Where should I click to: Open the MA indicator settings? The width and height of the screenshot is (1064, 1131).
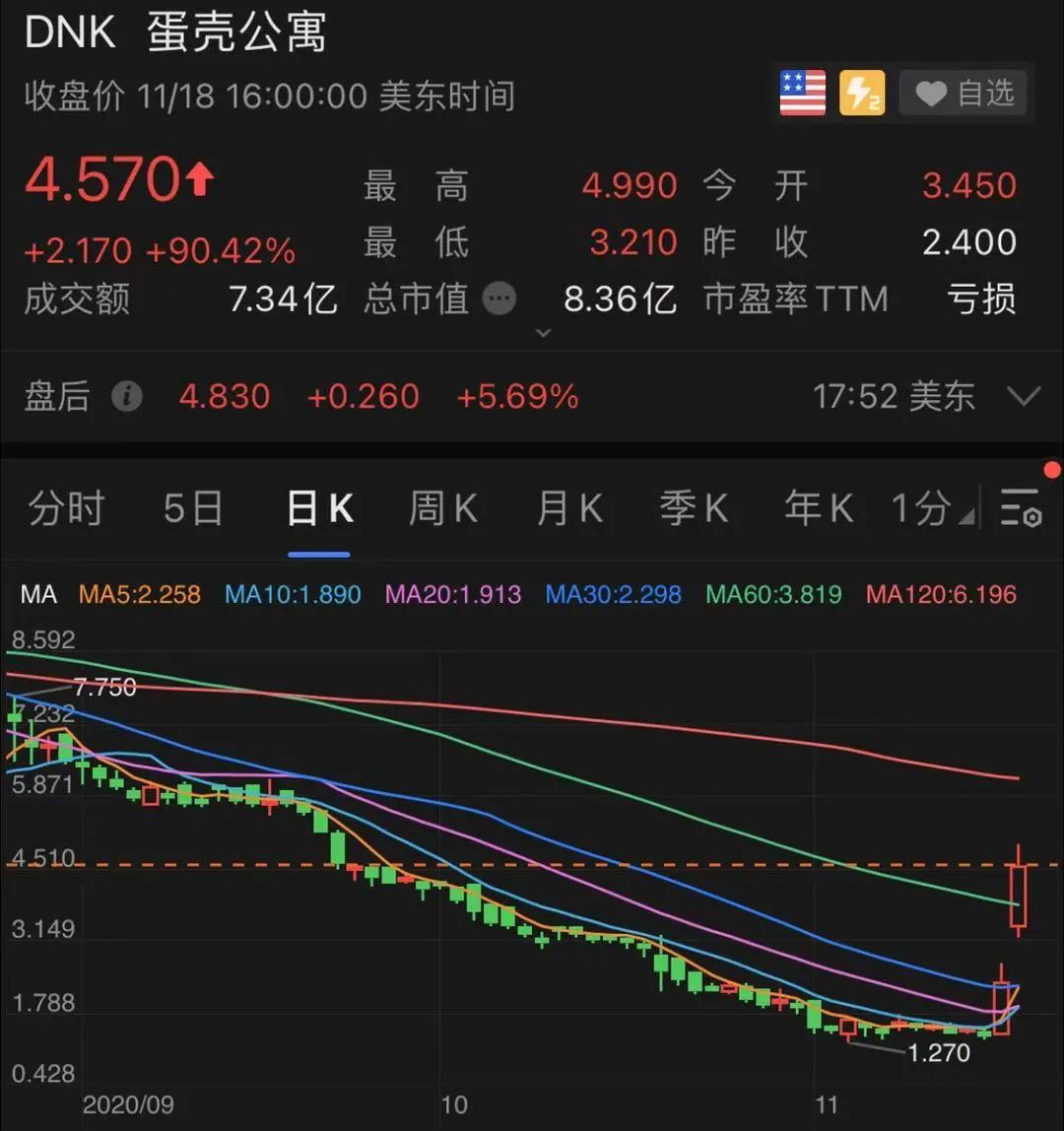click(39, 594)
